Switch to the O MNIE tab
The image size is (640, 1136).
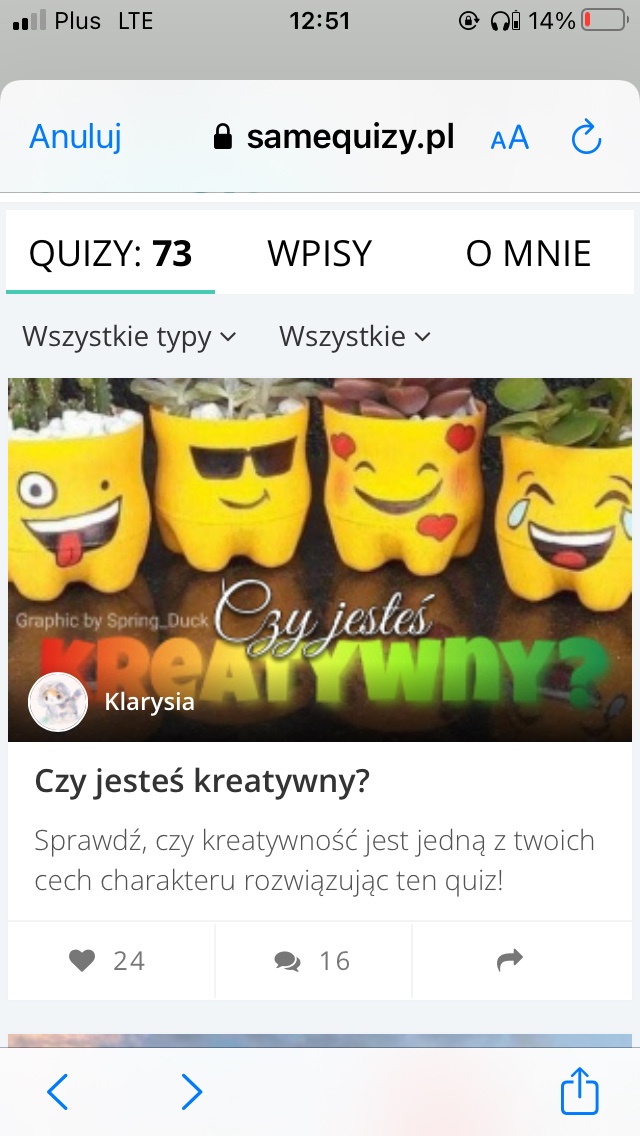coord(528,254)
